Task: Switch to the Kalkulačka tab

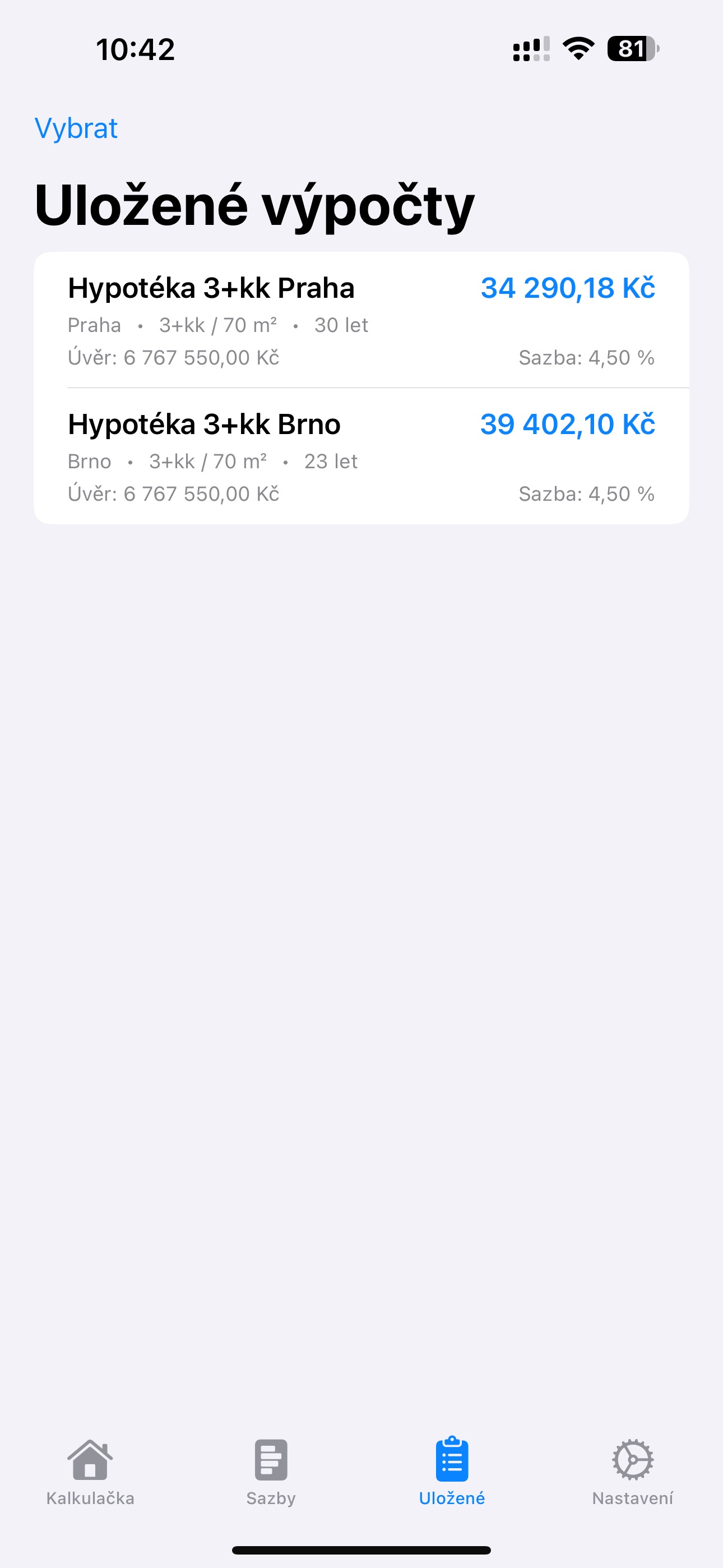Action: [x=90, y=1471]
